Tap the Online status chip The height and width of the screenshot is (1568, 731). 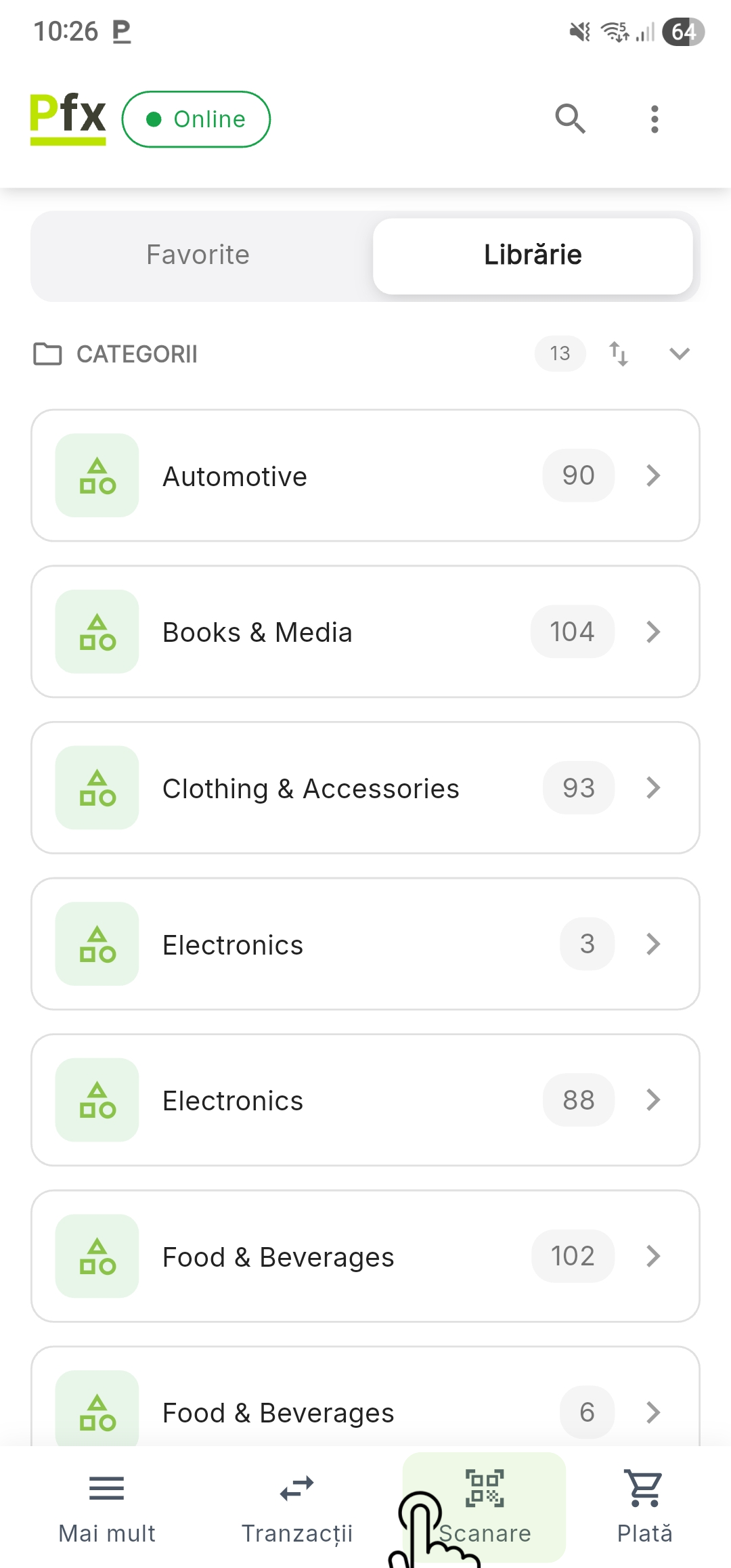coord(196,119)
